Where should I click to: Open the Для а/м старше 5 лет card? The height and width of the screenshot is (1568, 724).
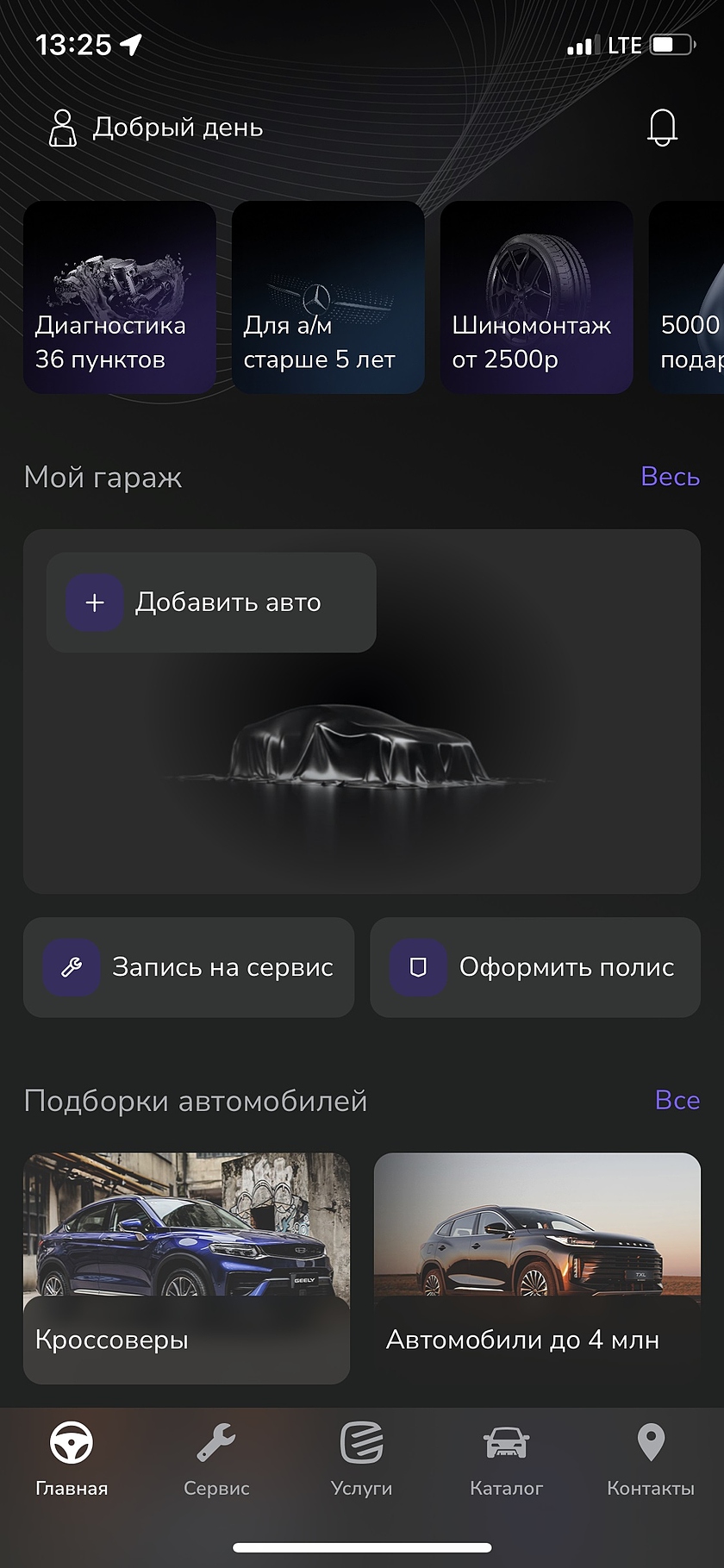coord(328,297)
